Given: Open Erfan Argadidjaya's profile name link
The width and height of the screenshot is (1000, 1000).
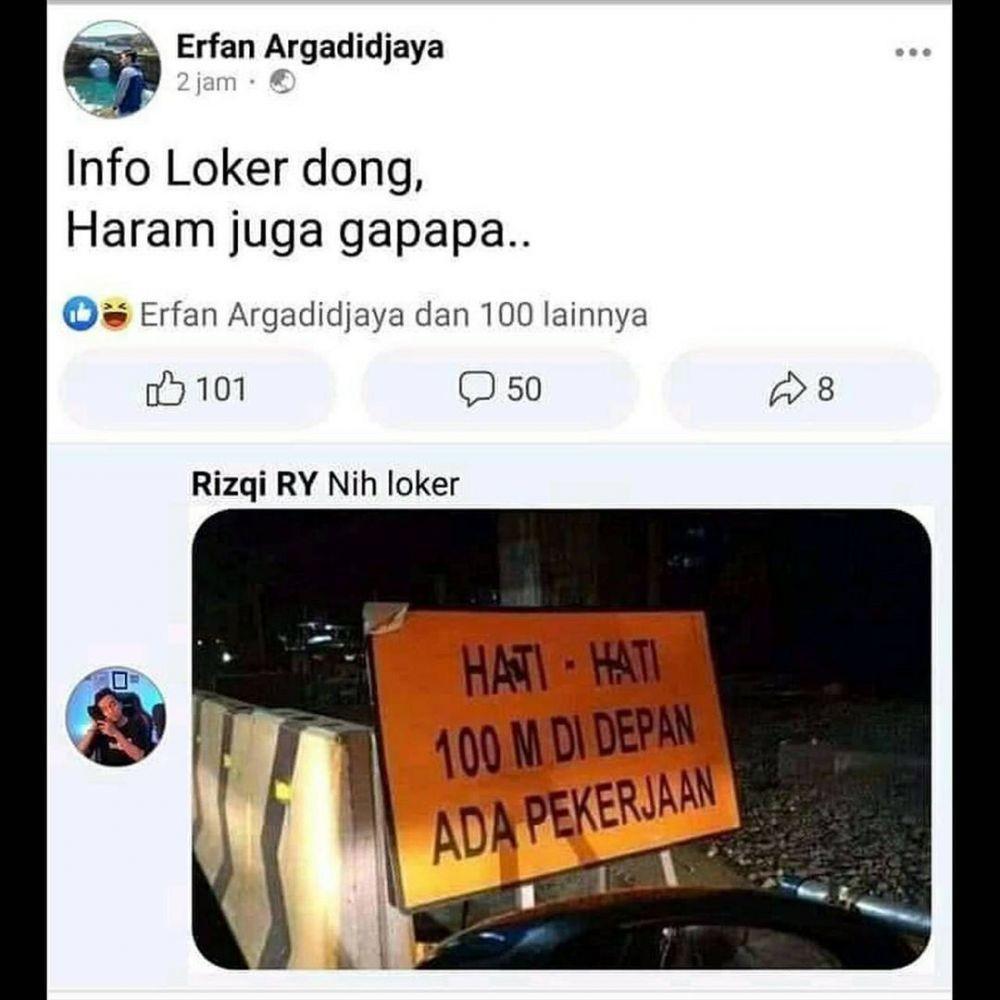Looking at the screenshot, I should [x=310, y=46].
